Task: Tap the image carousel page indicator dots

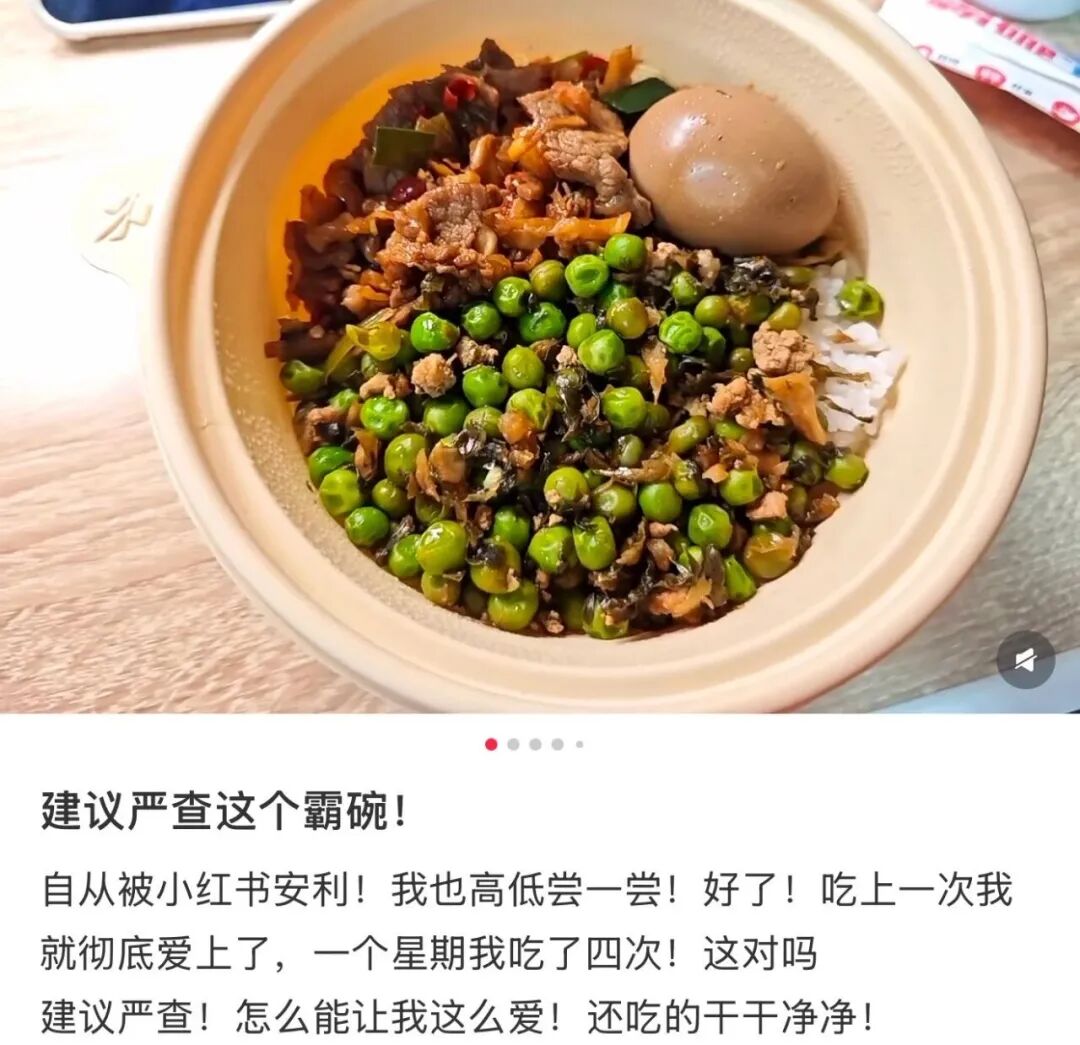Action: (x=534, y=744)
